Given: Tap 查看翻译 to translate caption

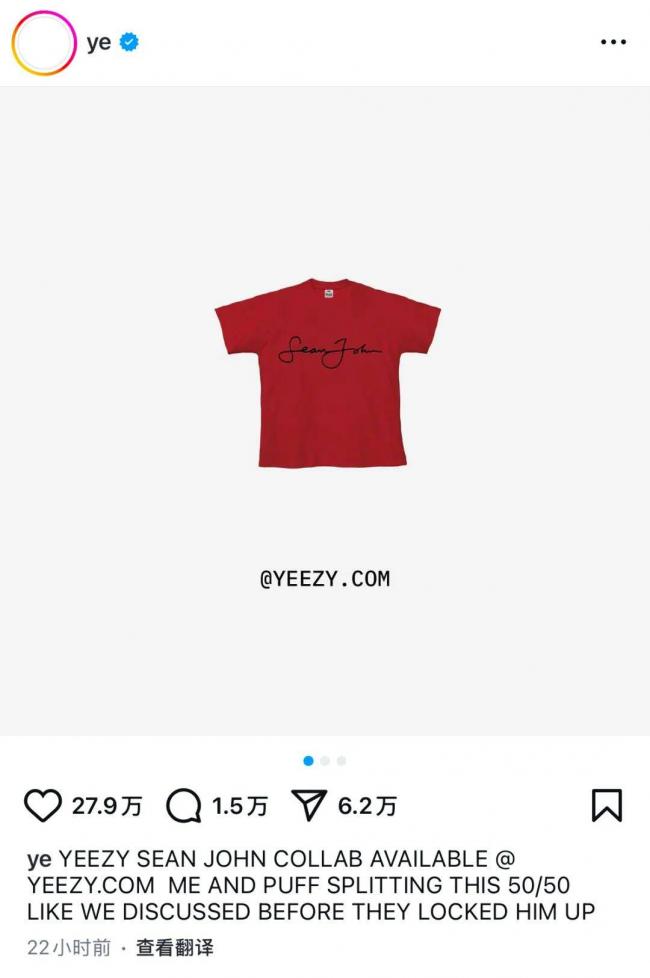Looking at the screenshot, I should coord(175,947).
